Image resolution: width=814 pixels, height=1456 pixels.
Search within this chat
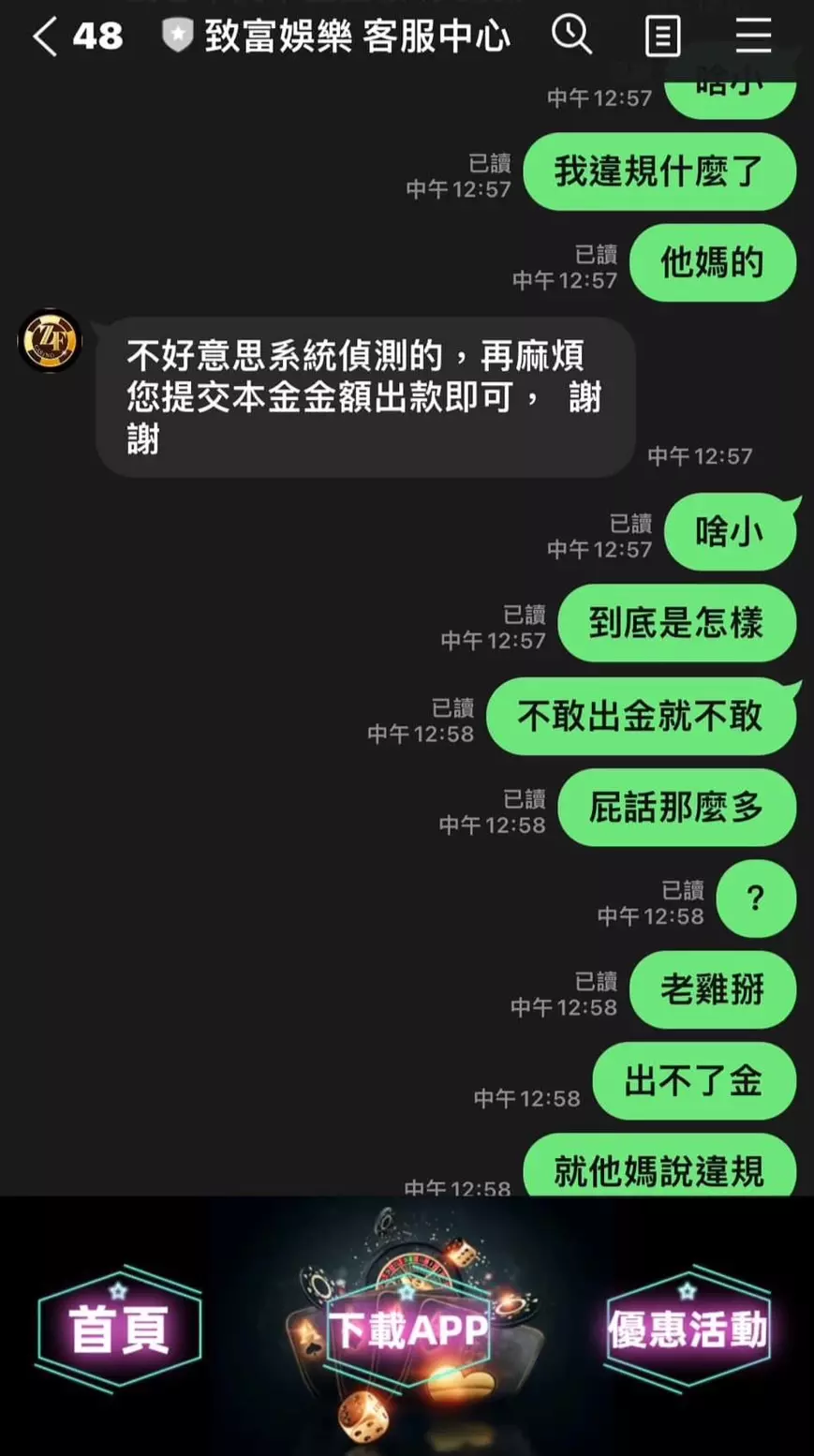[571, 37]
